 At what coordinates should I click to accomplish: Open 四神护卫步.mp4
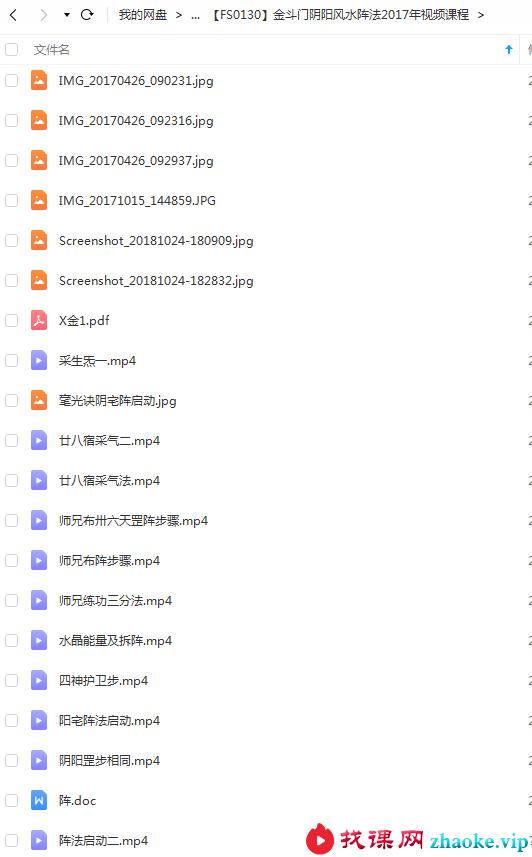(103, 680)
